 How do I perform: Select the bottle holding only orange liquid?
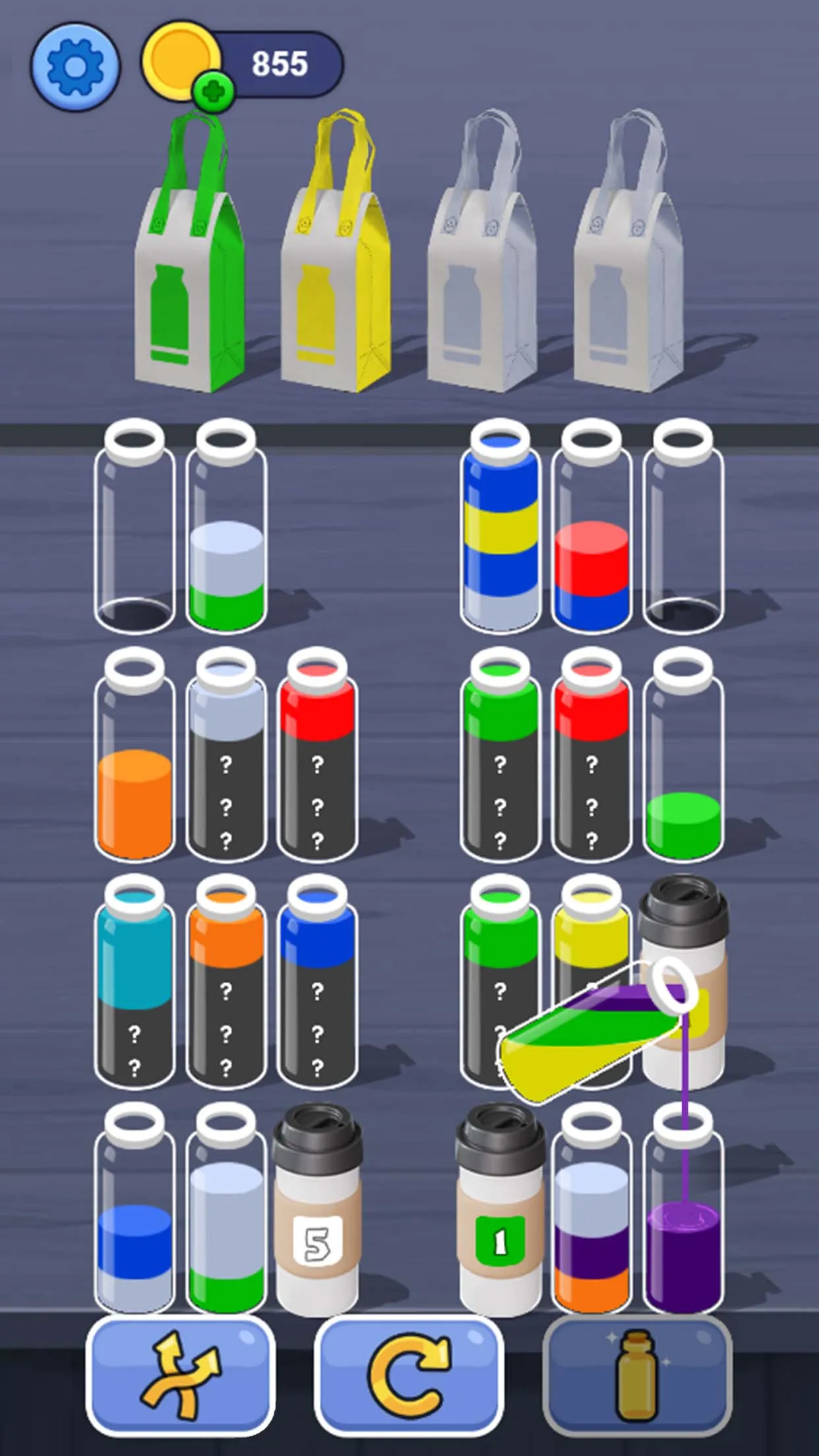[135, 758]
